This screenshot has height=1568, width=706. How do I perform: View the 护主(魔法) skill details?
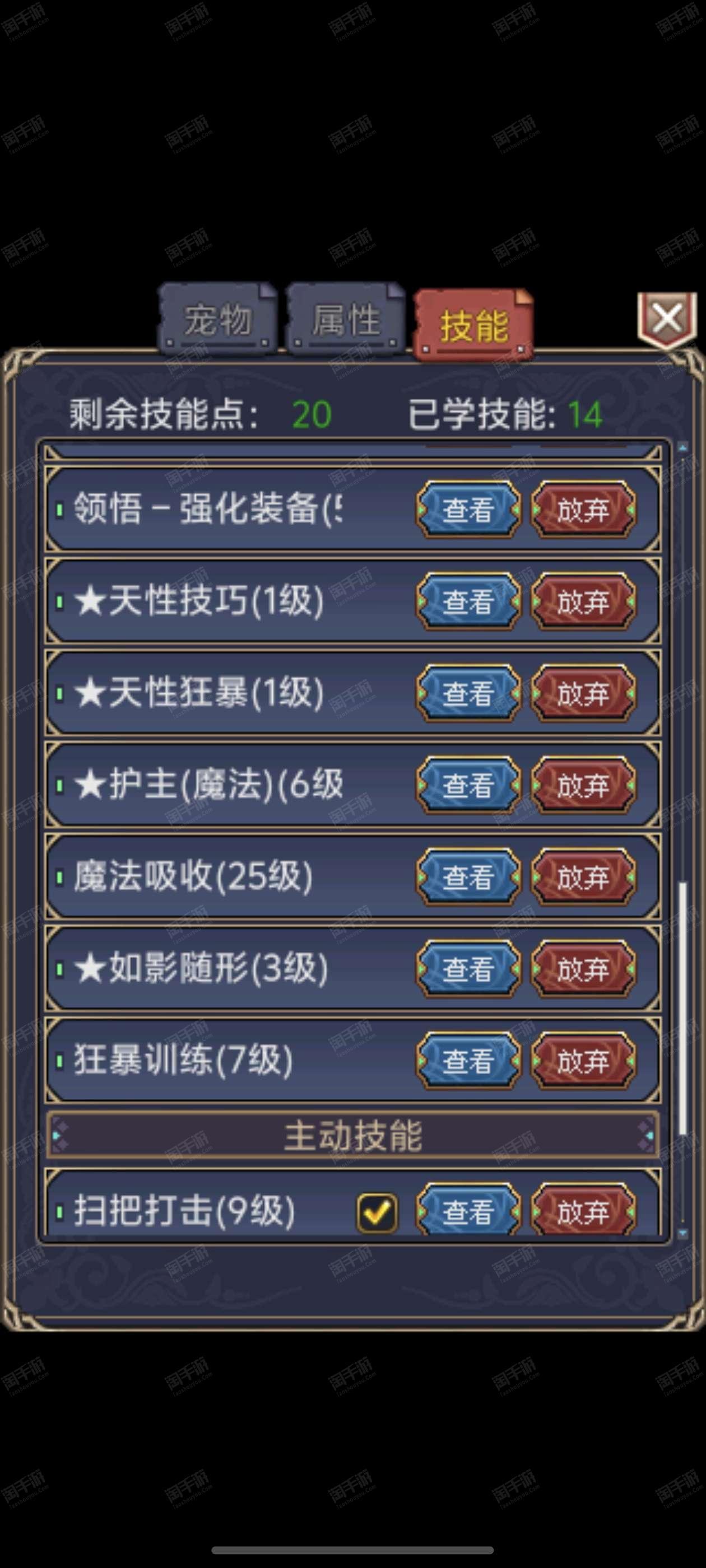468,785
